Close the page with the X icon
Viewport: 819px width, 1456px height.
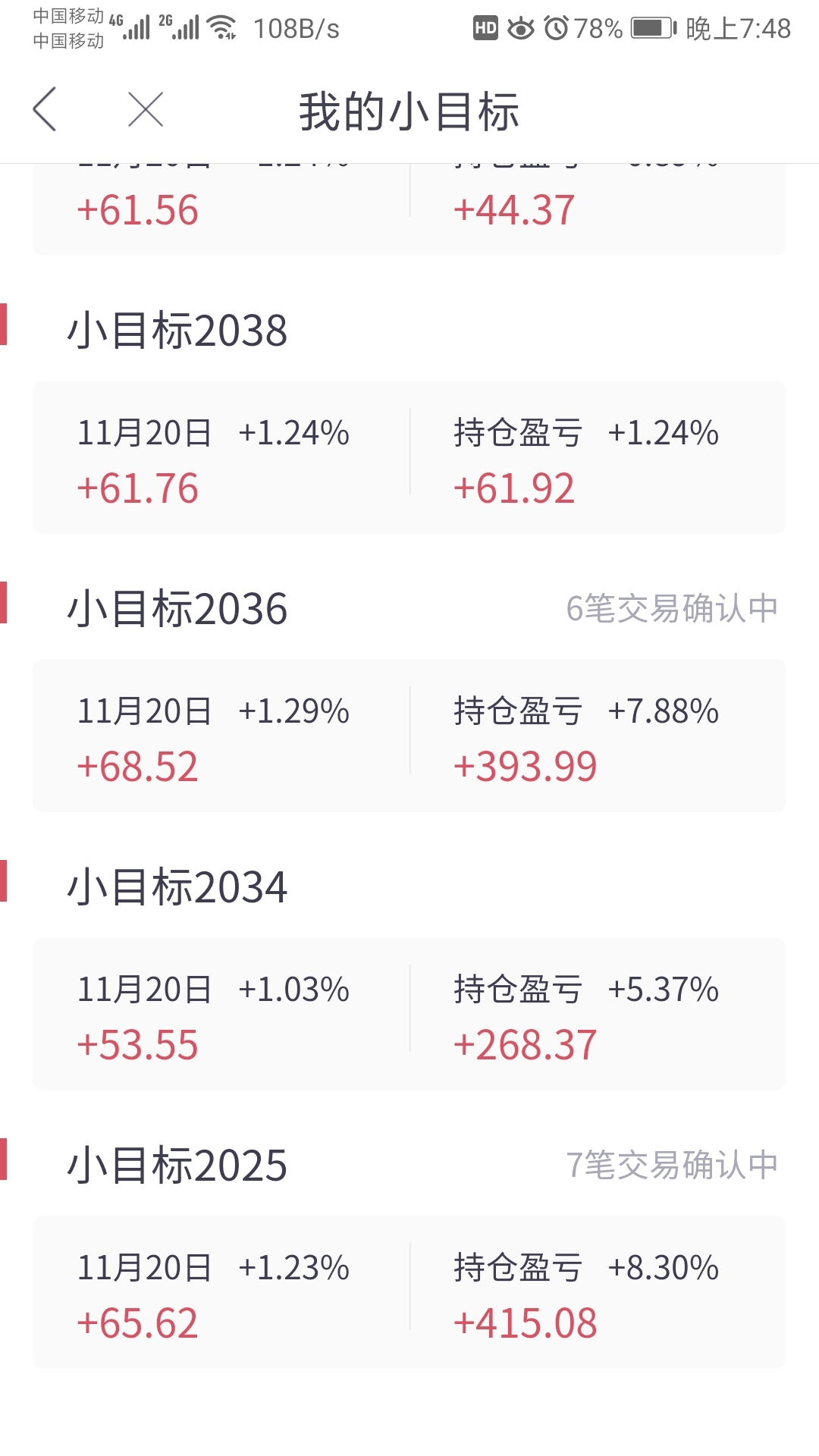click(x=146, y=109)
